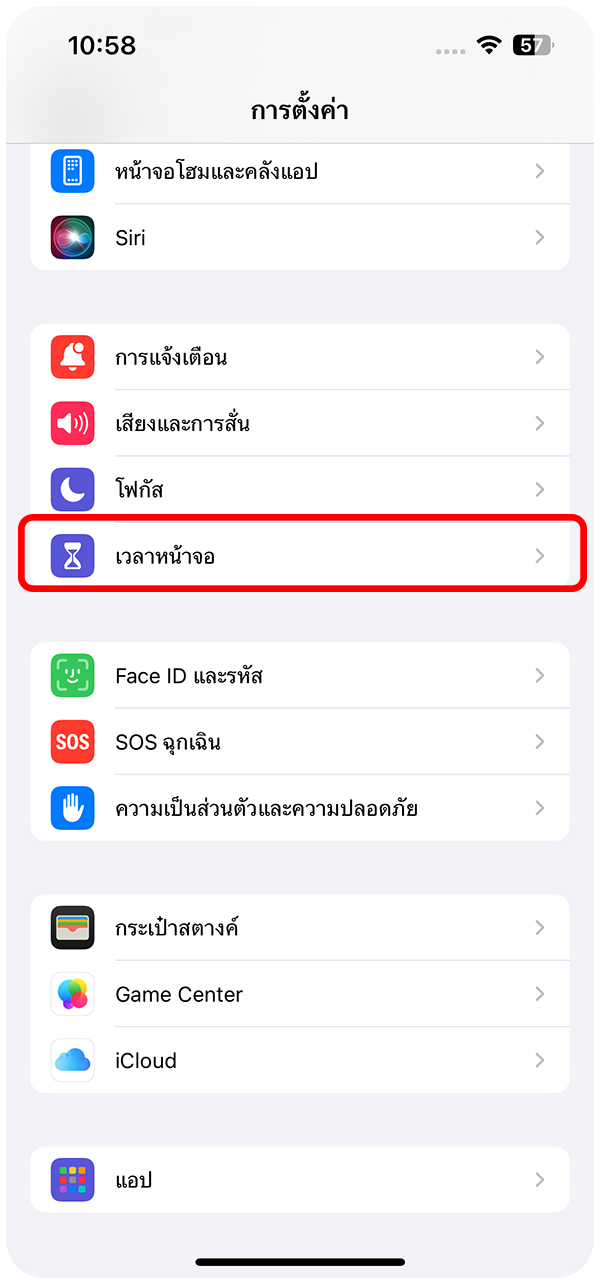
Task: Open กระเป๋าสตางค์ wallet settings
Action: click(300, 928)
